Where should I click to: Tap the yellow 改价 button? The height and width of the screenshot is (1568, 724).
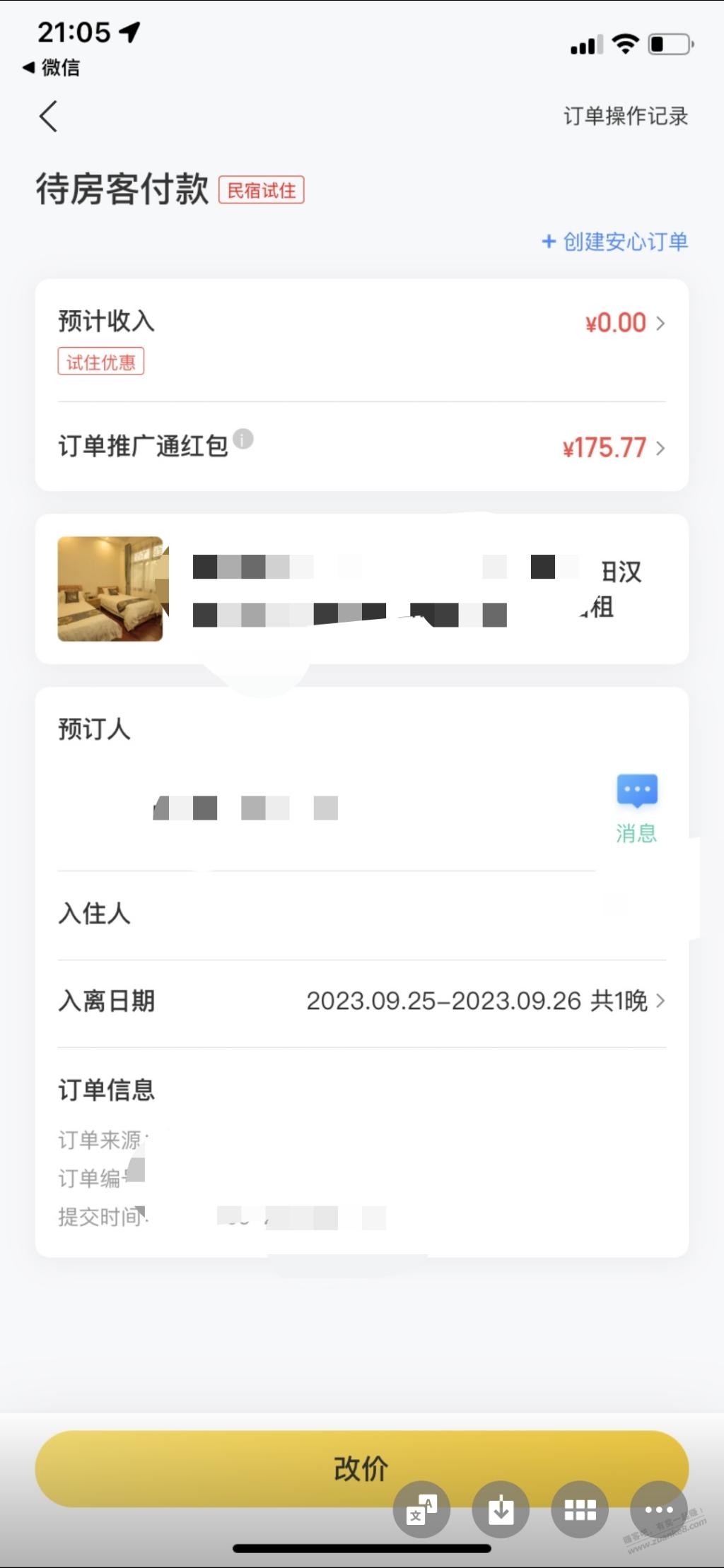pyautogui.click(x=362, y=1468)
